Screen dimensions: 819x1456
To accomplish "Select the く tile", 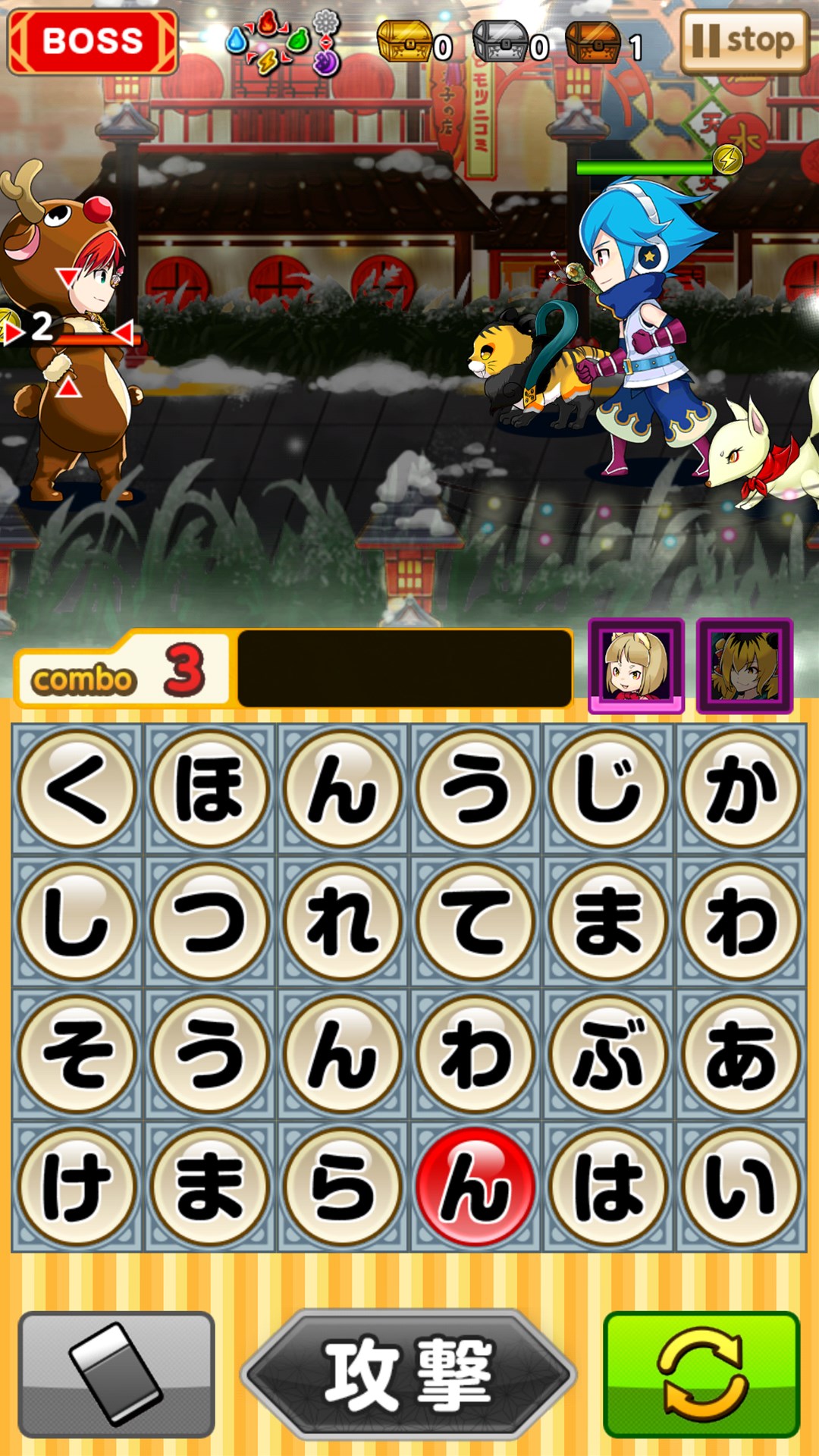I will coord(77,789).
